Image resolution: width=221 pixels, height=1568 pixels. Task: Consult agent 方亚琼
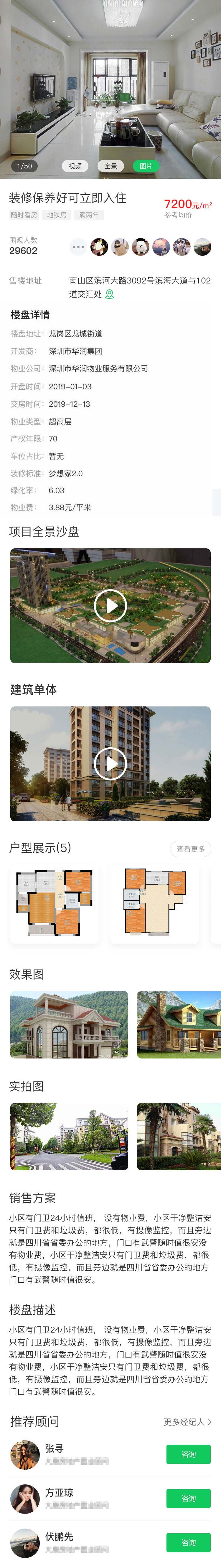[x=188, y=1498]
